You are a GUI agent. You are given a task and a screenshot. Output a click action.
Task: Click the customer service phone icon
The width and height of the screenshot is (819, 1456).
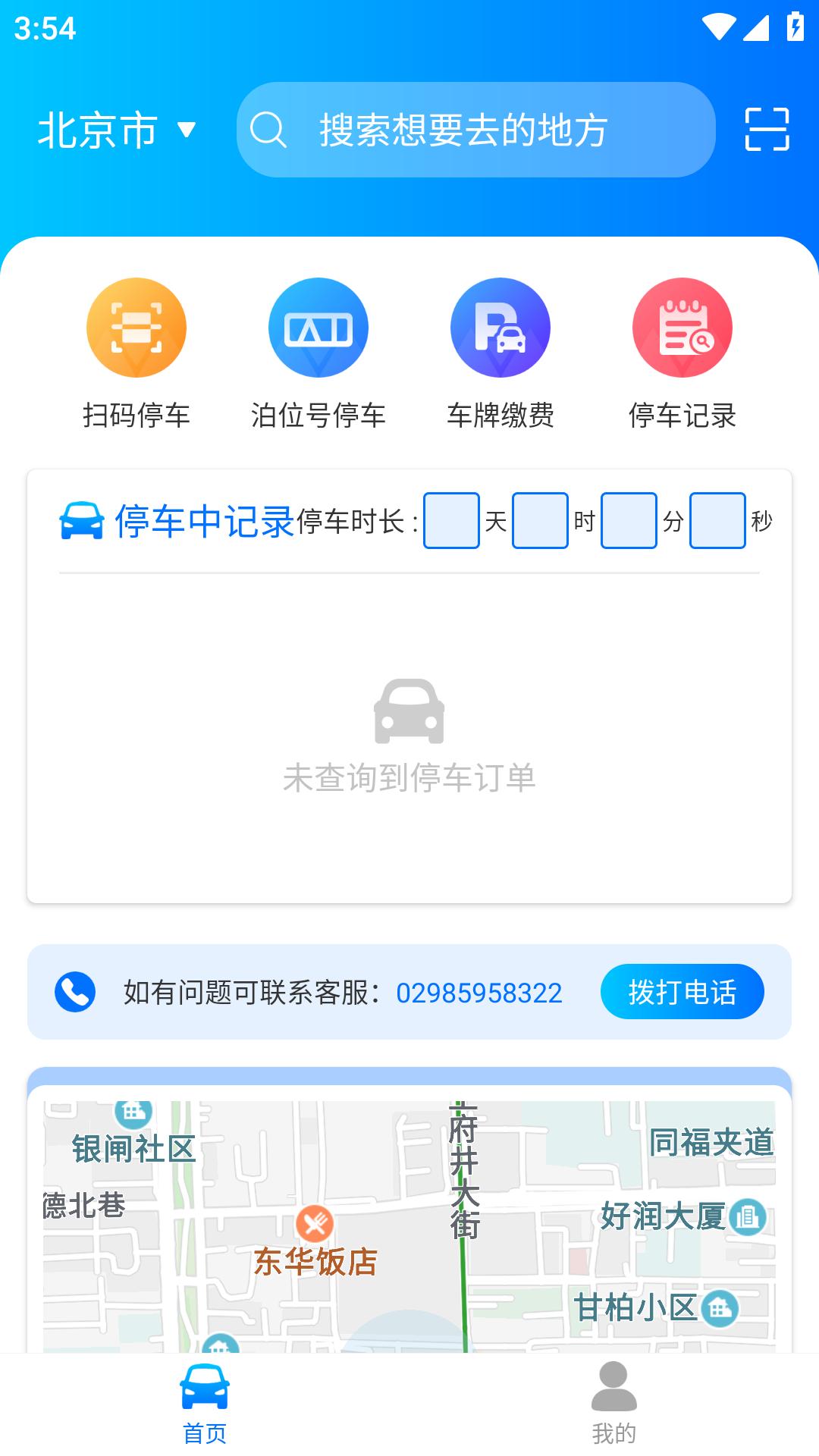click(x=75, y=990)
